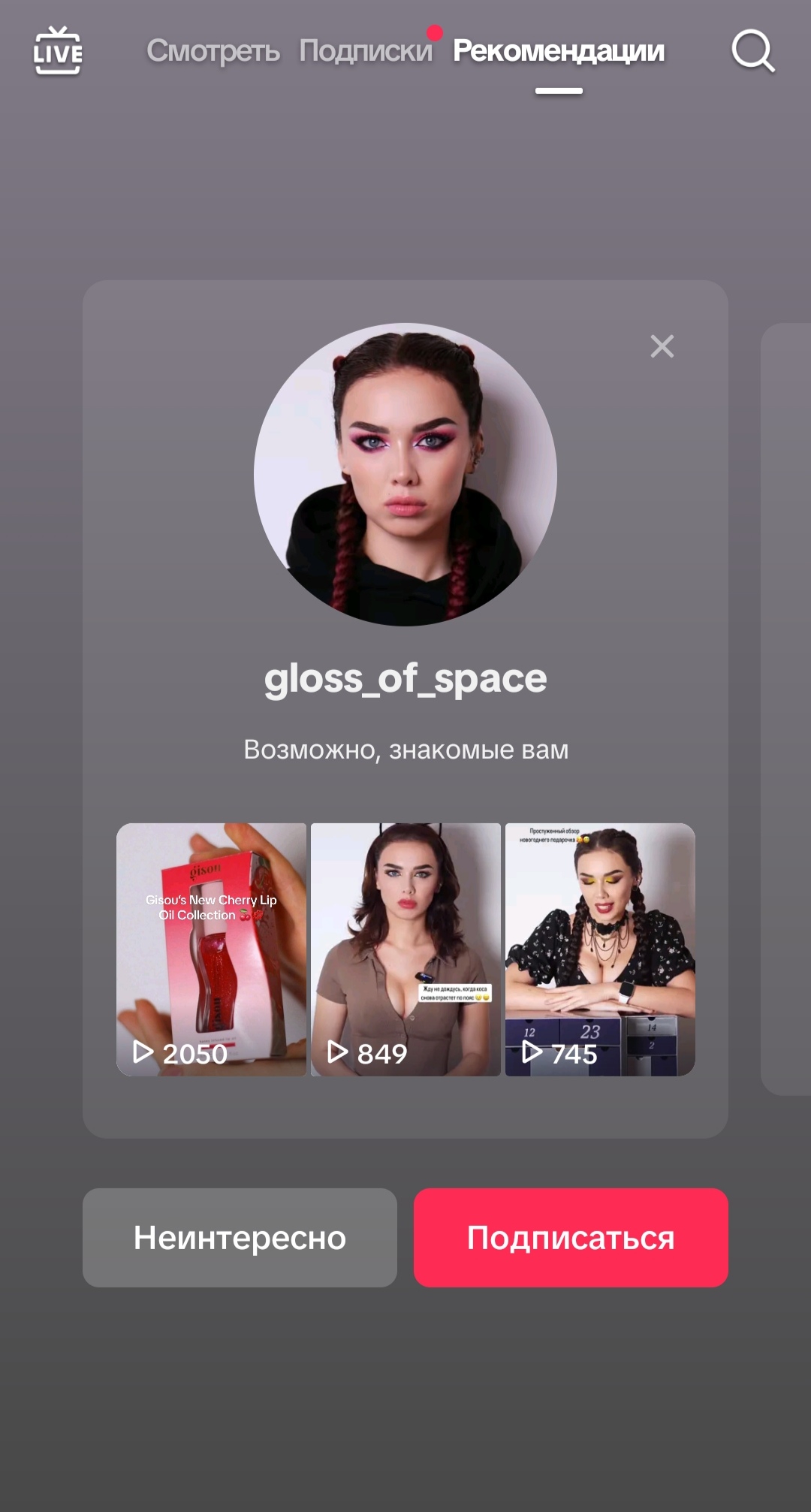Switch to the Подписки tab
The width and height of the screenshot is (811, 1512).
(365, 51)
